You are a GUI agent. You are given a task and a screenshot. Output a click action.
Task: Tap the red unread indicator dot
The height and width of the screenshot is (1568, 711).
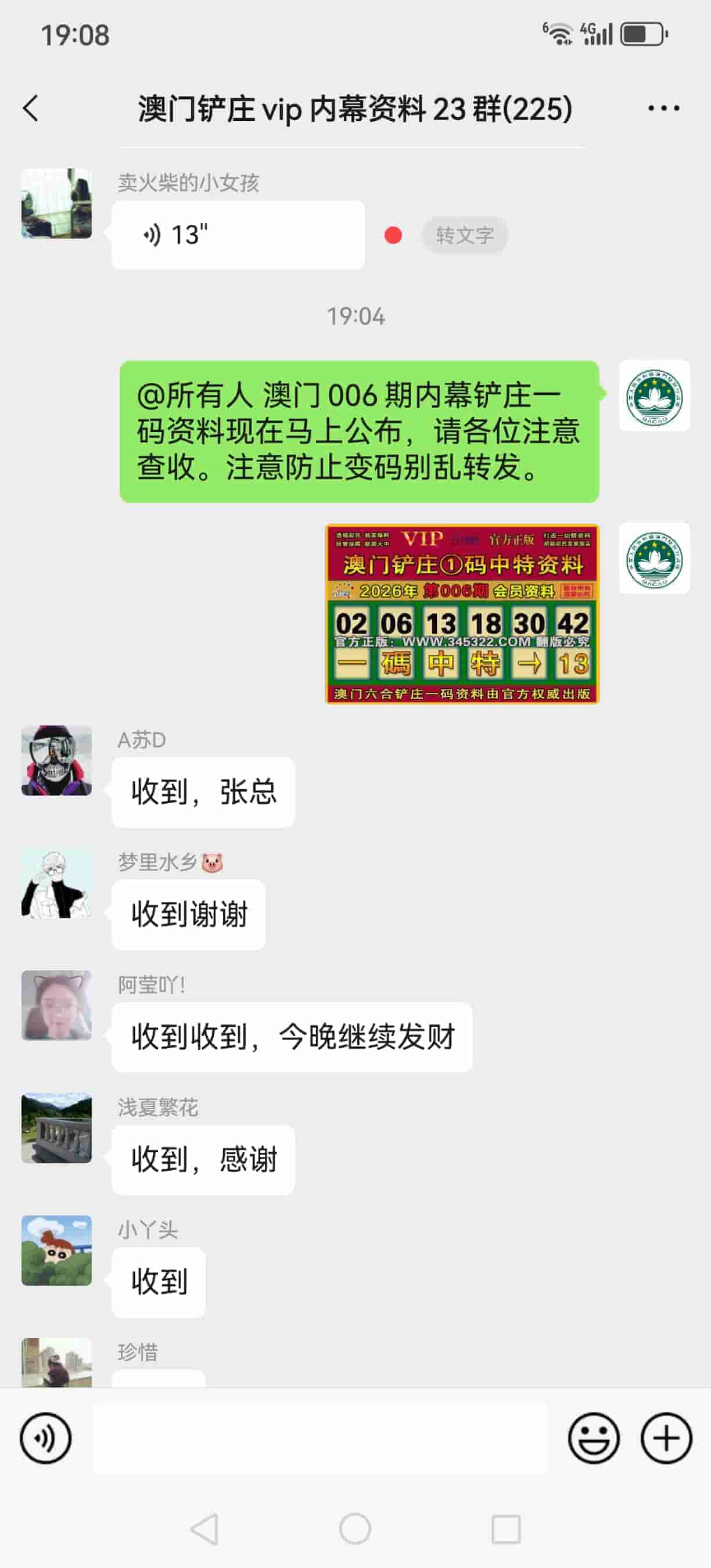pyautogui.click(x=393, y=235)
